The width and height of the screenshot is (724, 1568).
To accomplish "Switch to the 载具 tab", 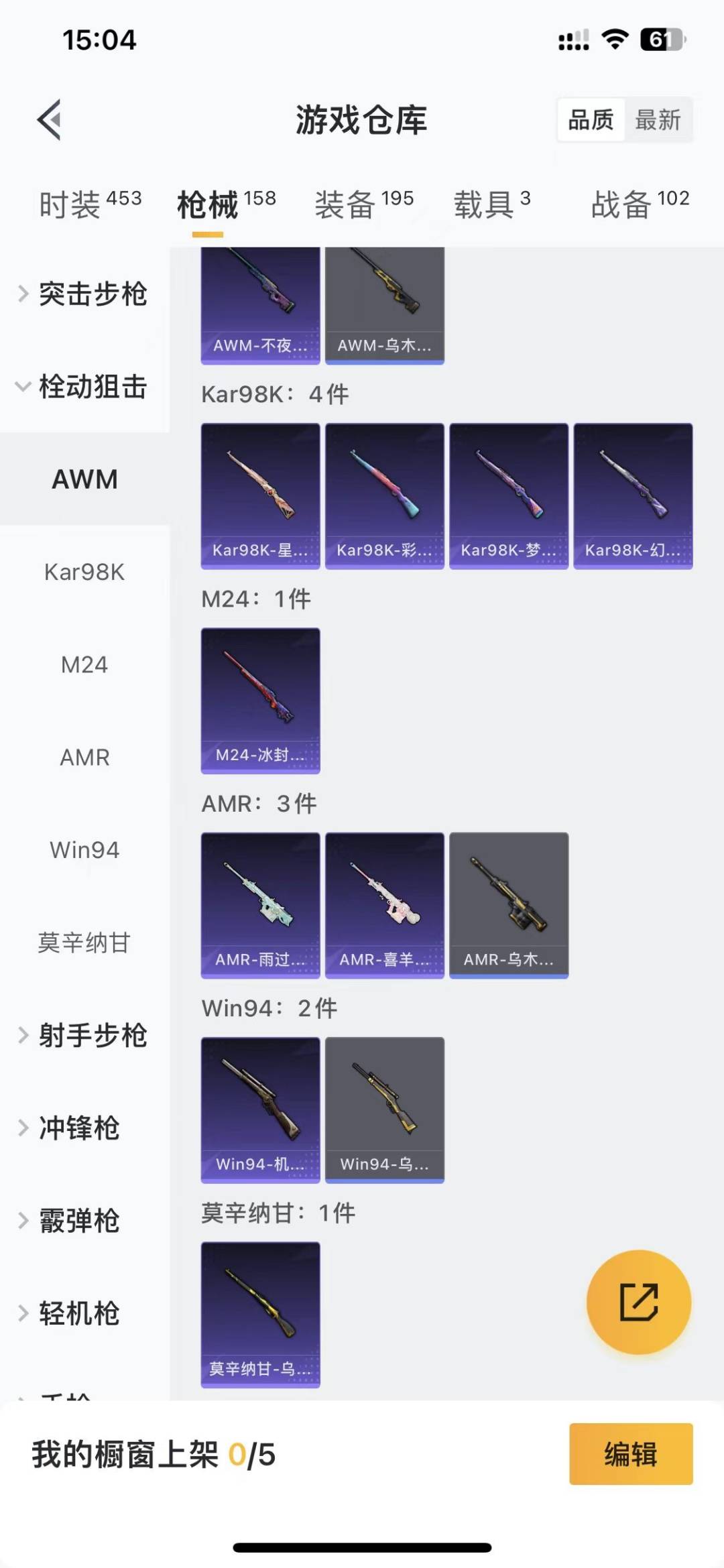I will (x=491, y=204).
